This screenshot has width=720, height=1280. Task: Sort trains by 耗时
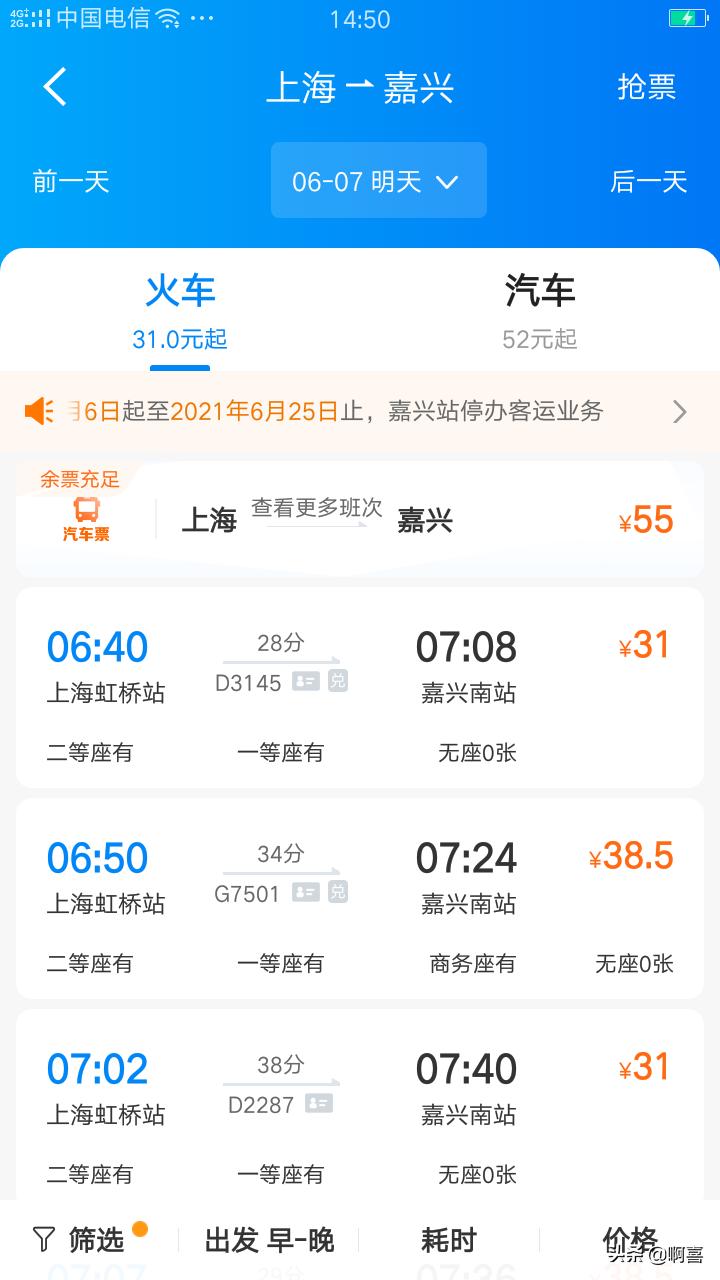tap(449, 1240)
